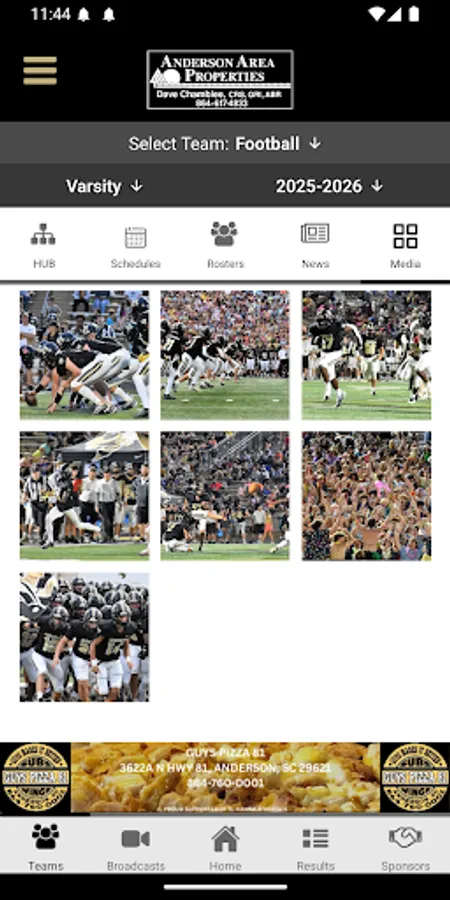Screen dimensions: 450x900
Task: Open the sideline referees photo
Action: [84, 496]
